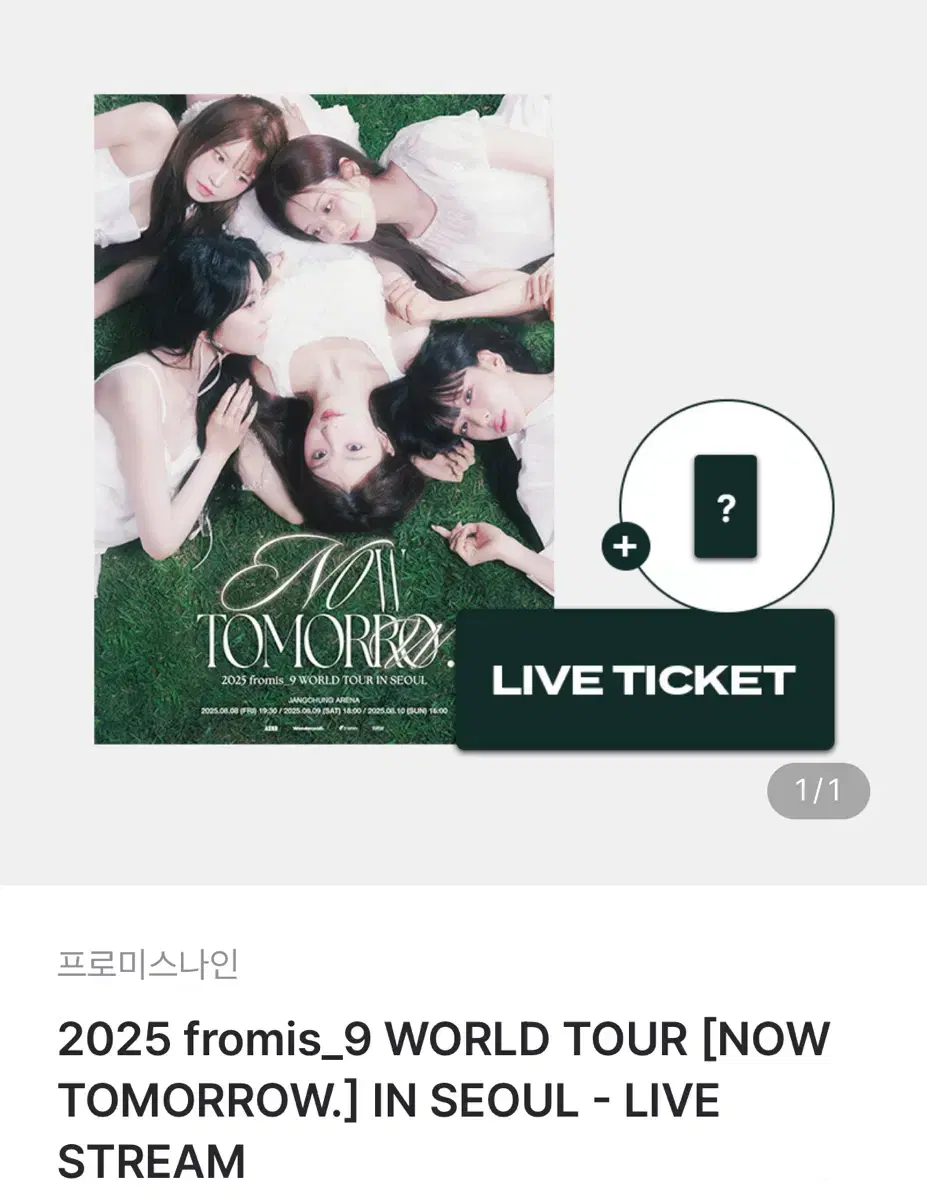The width and height of the screenshot is (927, 1200).
Task: Follow the fromis_9 WORLD TOUR title link
Action: pos(440,1098)
